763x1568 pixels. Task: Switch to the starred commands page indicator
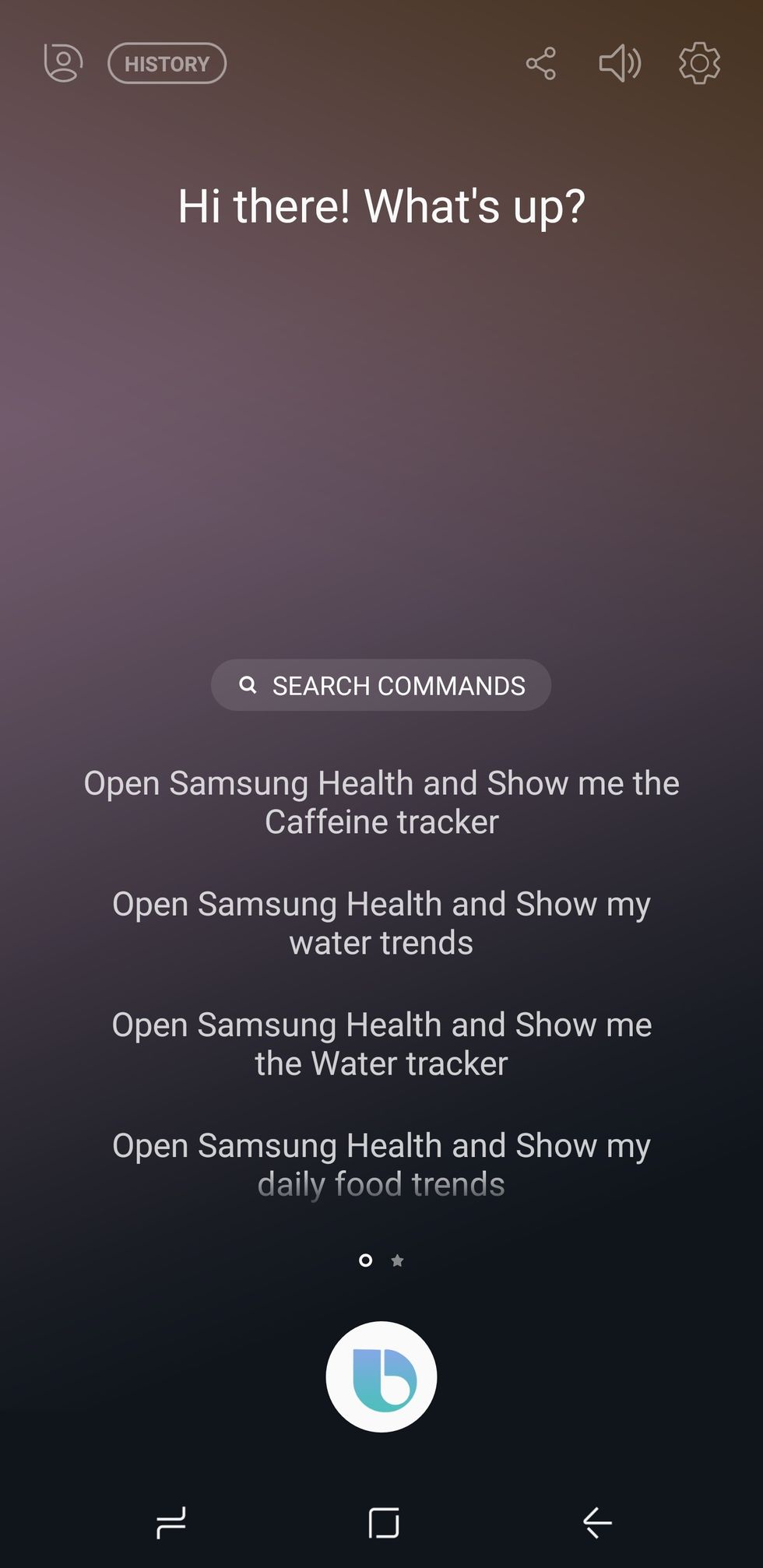coord(397,1260)
